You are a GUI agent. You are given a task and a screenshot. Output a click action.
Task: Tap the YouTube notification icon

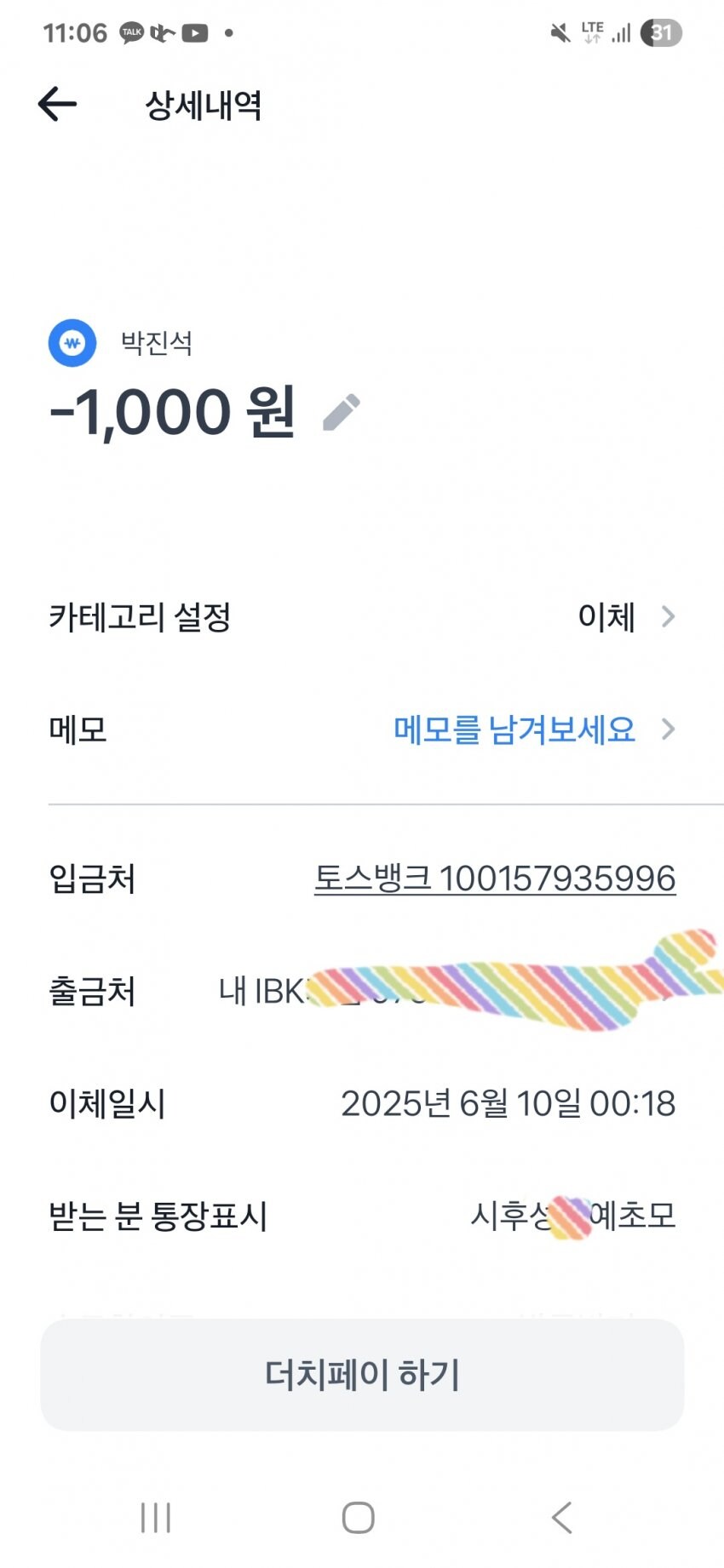197,32
